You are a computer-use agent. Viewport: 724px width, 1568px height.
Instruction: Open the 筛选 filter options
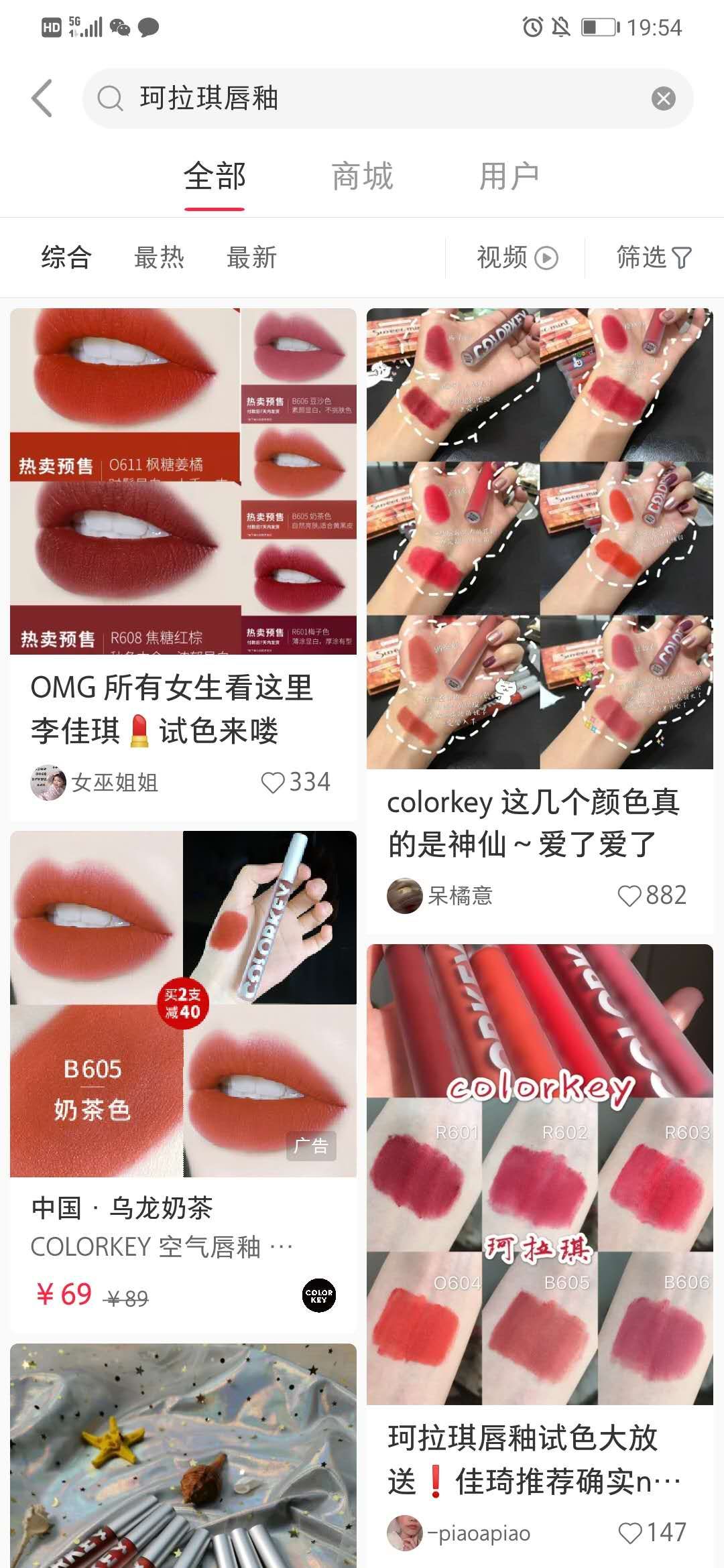[x=653, y=257]
